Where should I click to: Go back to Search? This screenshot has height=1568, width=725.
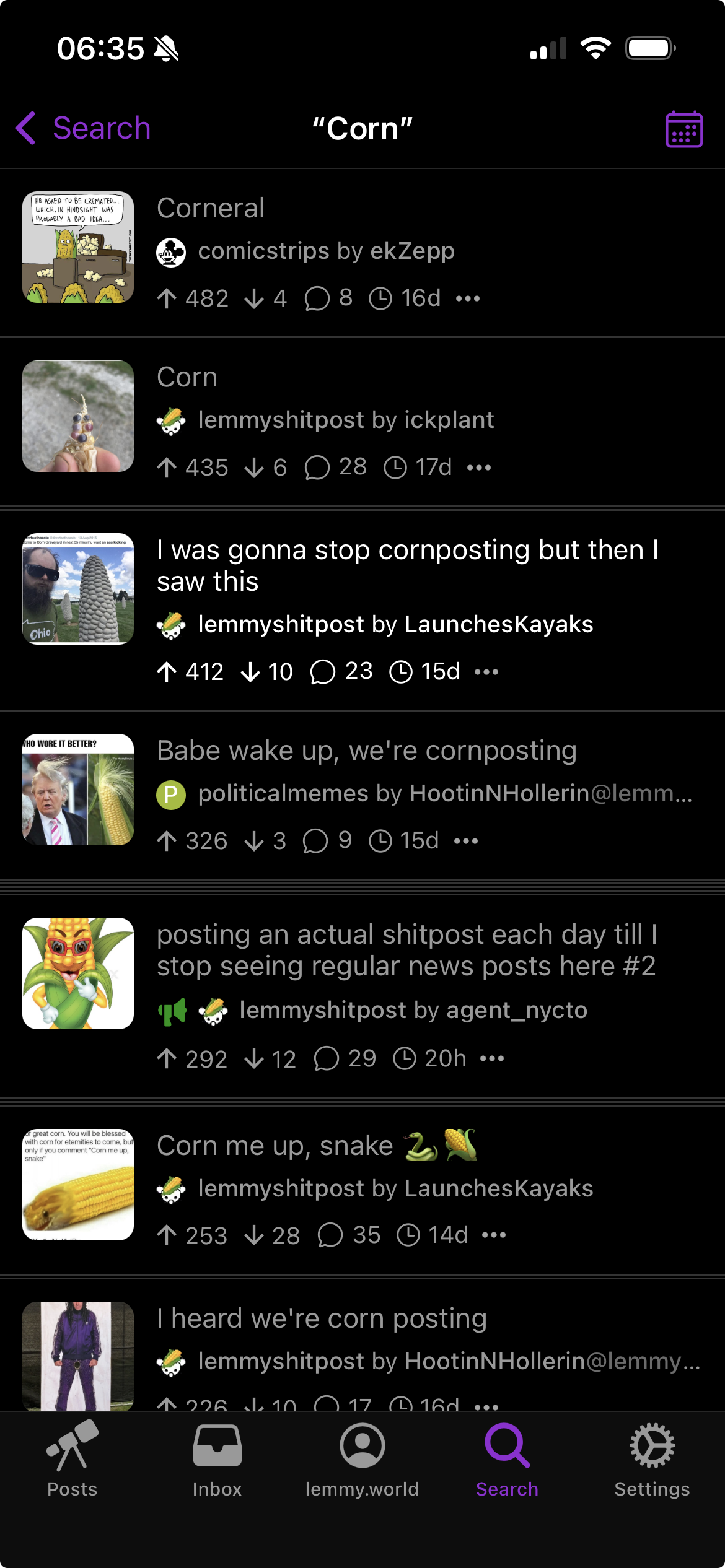coord(84,129)
